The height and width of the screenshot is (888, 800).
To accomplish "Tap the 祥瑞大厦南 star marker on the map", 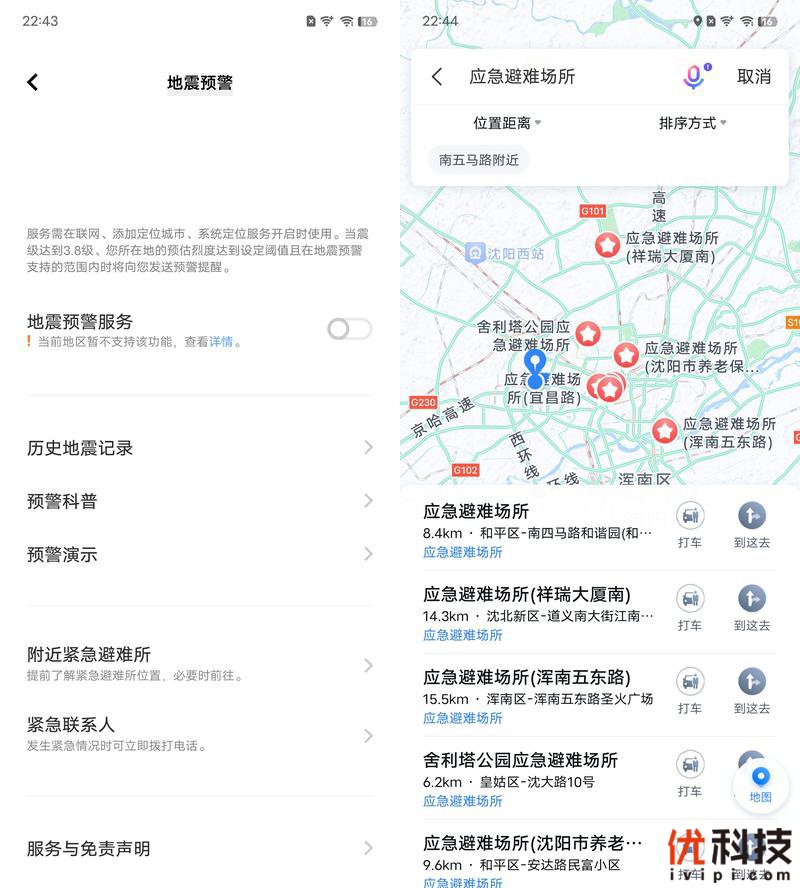I will [607, 244].
